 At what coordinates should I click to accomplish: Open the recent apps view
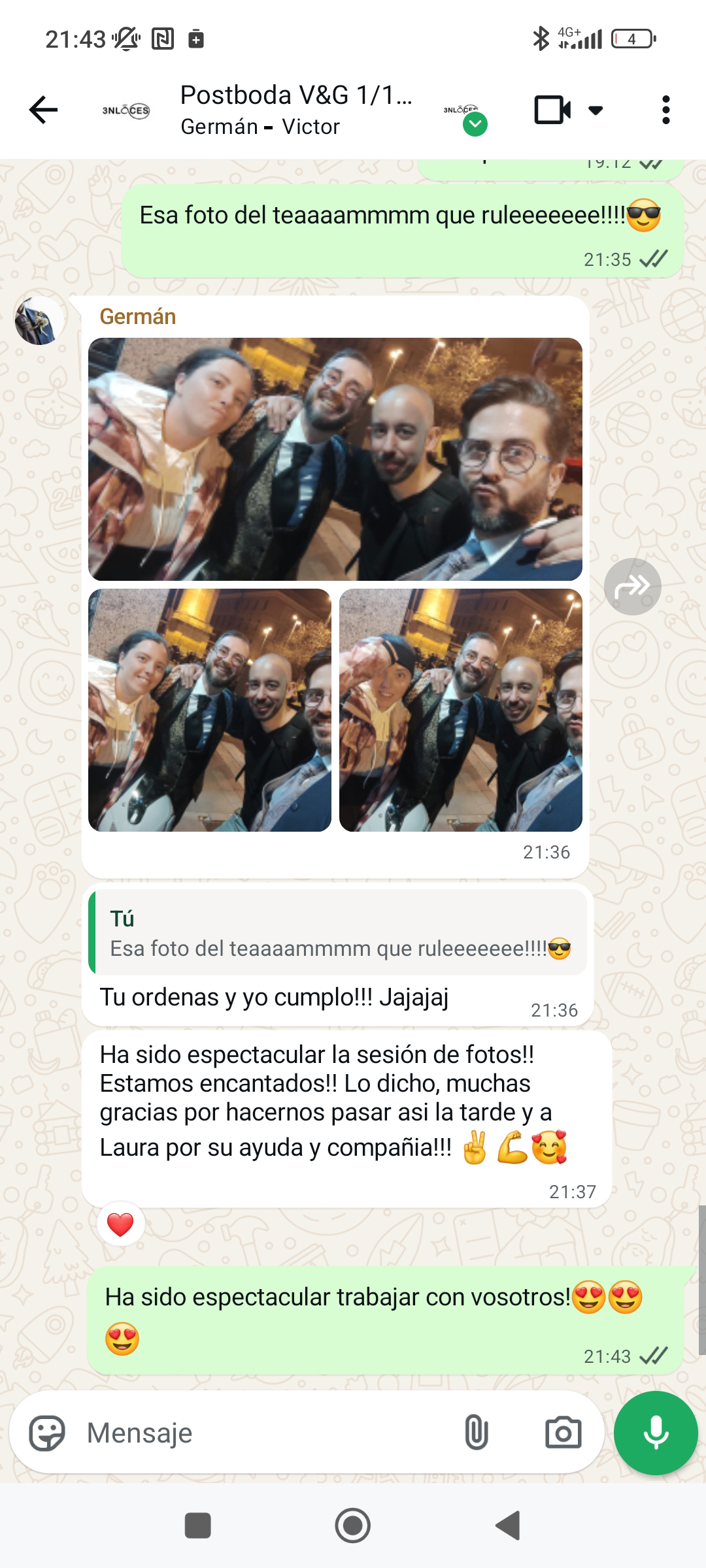point(198,1526)
